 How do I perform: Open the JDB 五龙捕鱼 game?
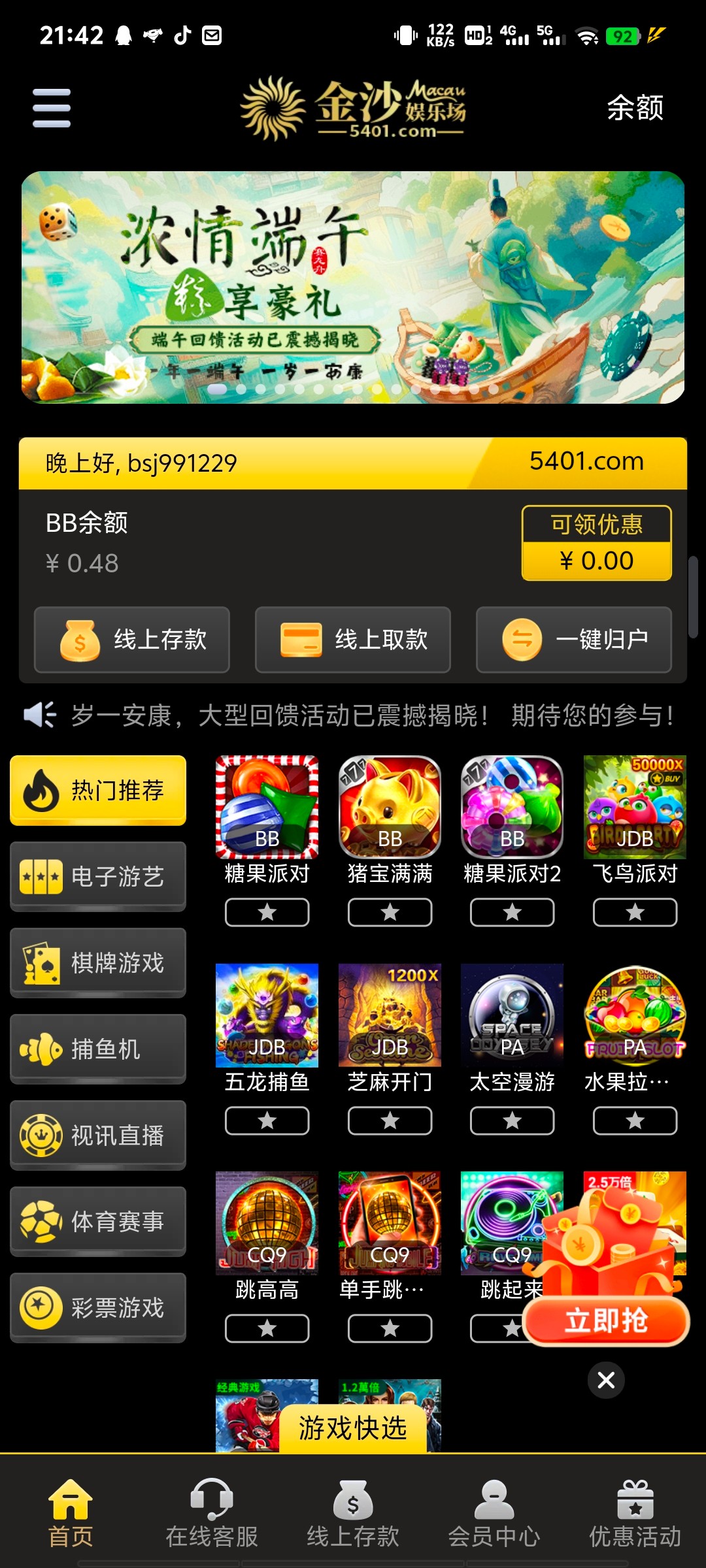click(267, 1015)
